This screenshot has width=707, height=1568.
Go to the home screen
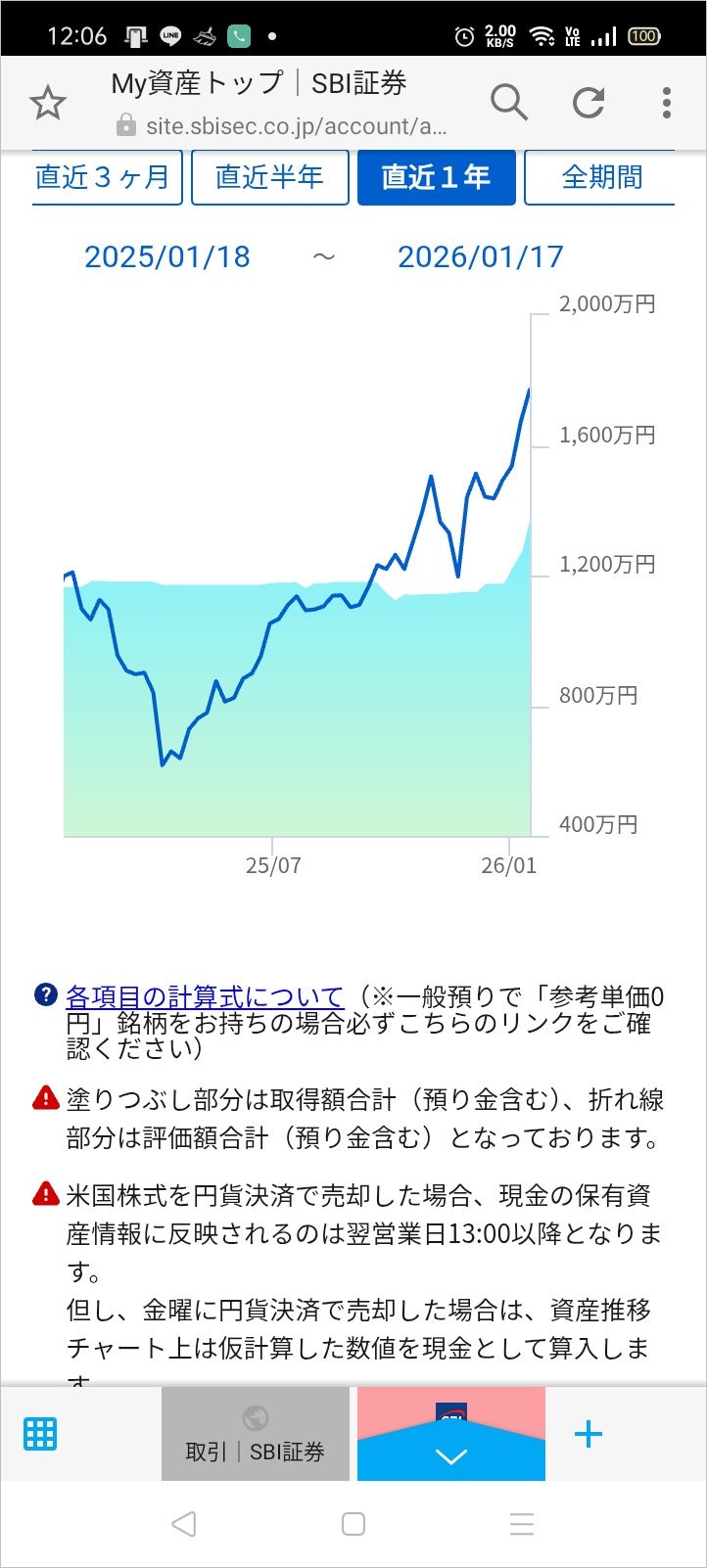click(353, 1524)
